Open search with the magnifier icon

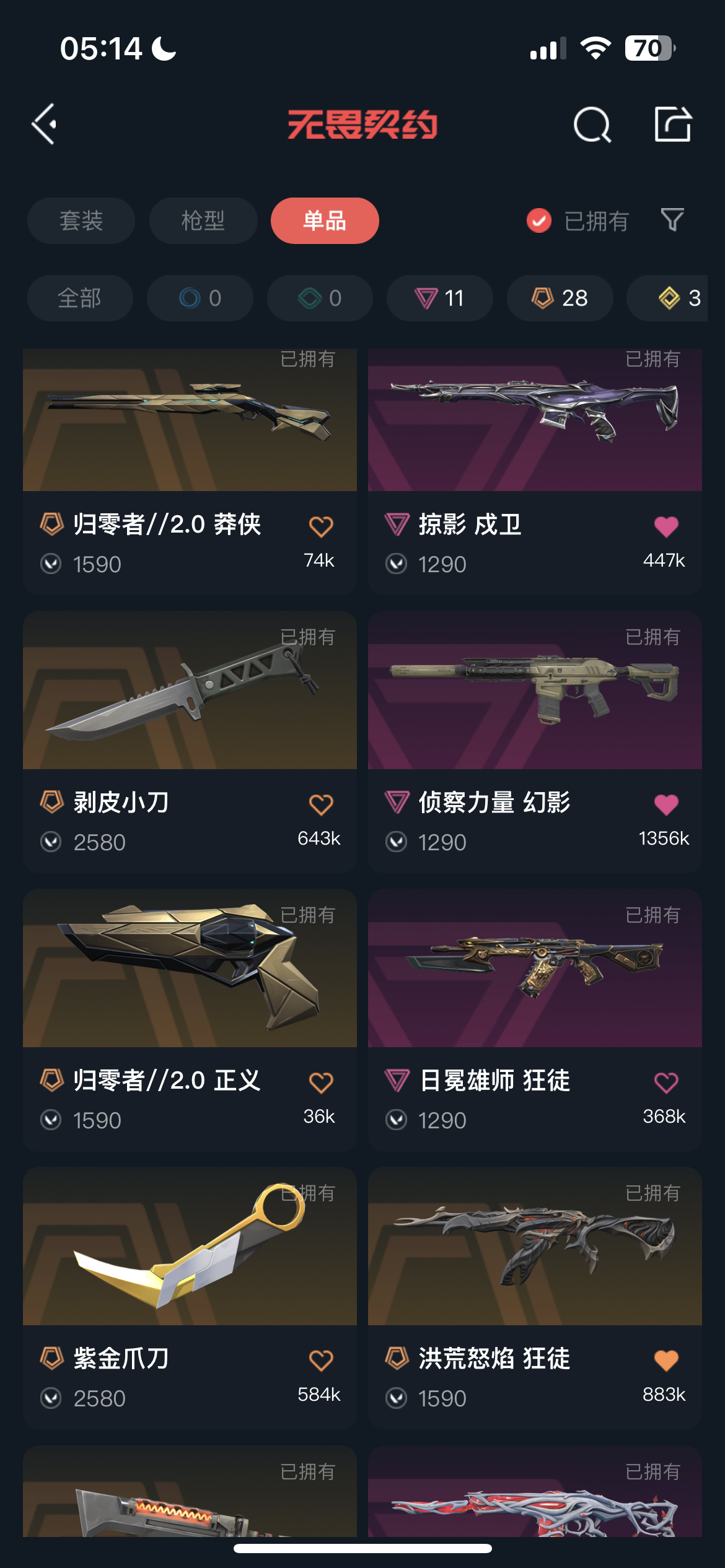click(592, 125)
